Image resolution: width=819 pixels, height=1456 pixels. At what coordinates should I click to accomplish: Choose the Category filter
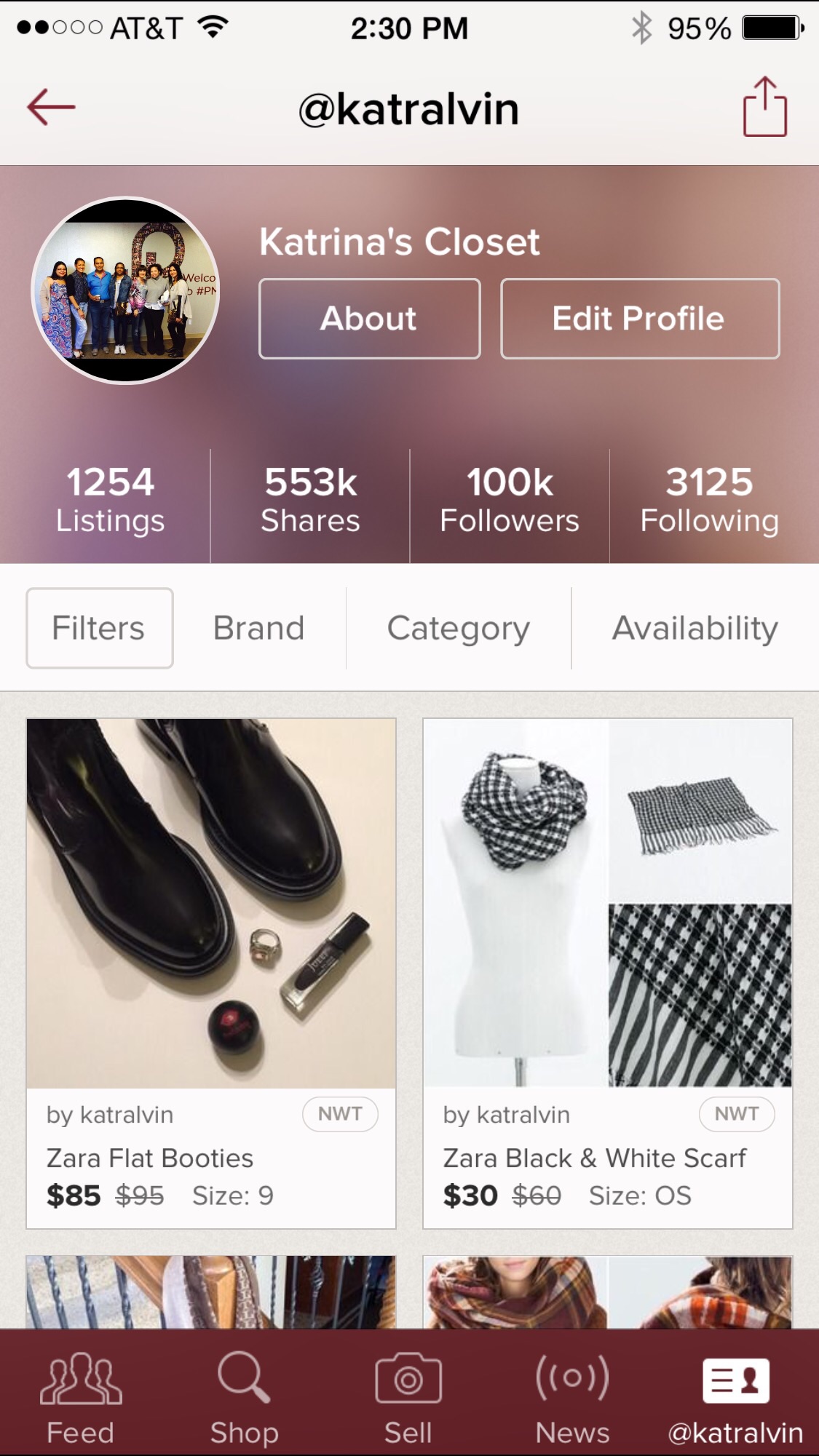[x=458, y=628]
